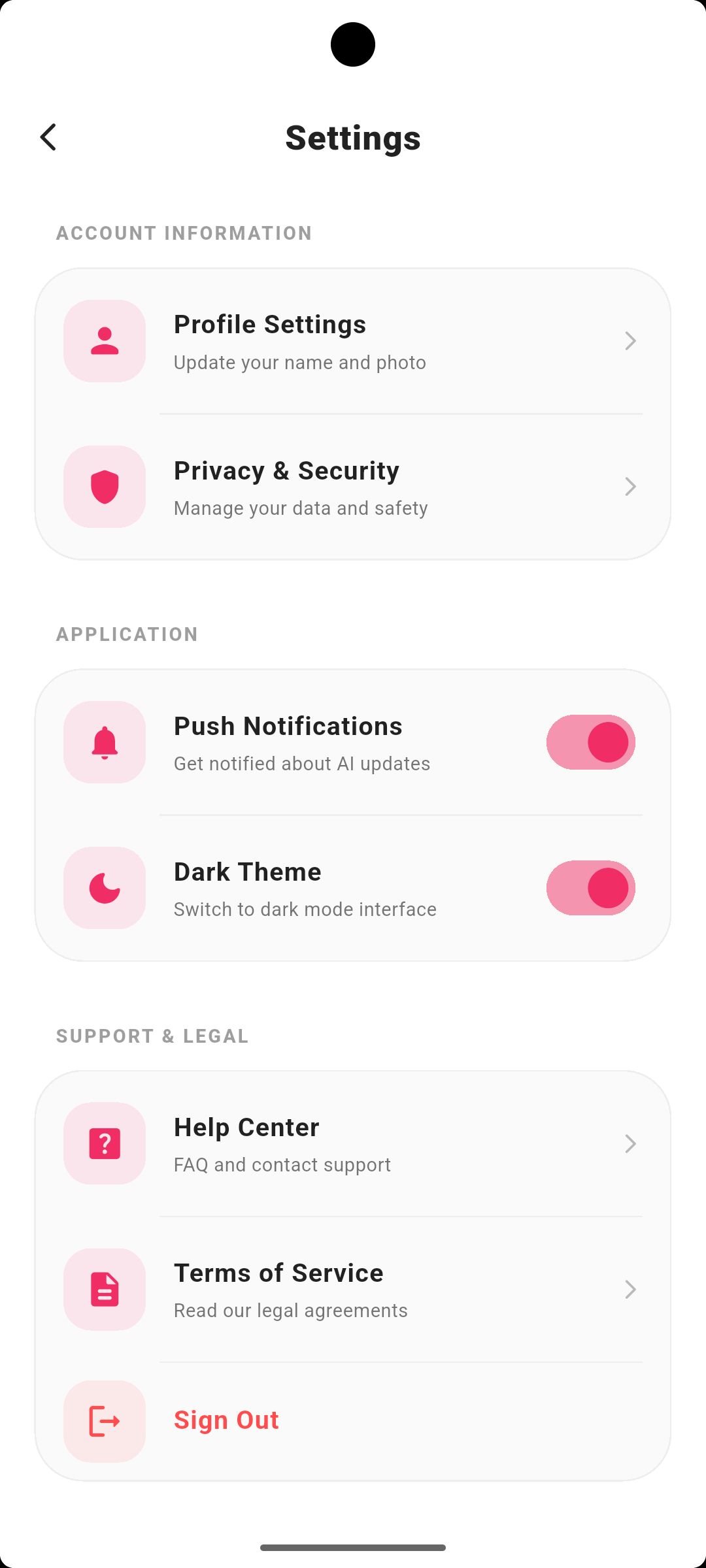Go back using the top-left arrow
This screenshot has width=706, height=1568.
click(x=48, y=137)
